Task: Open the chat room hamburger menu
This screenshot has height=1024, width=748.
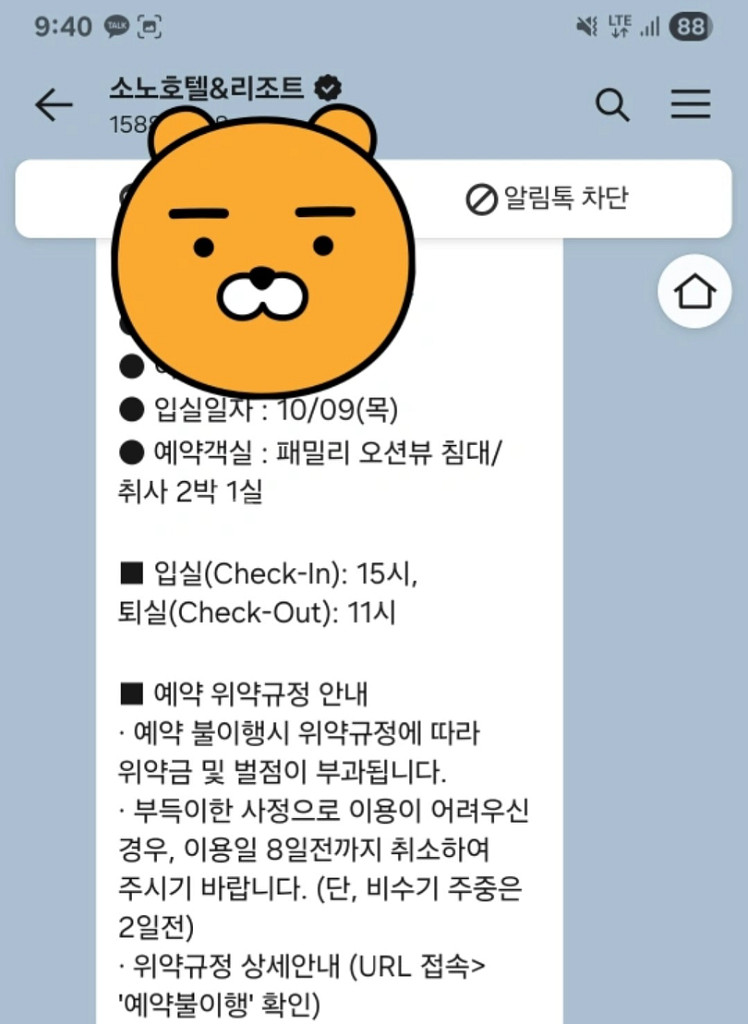Action: (x=690, y=104)
